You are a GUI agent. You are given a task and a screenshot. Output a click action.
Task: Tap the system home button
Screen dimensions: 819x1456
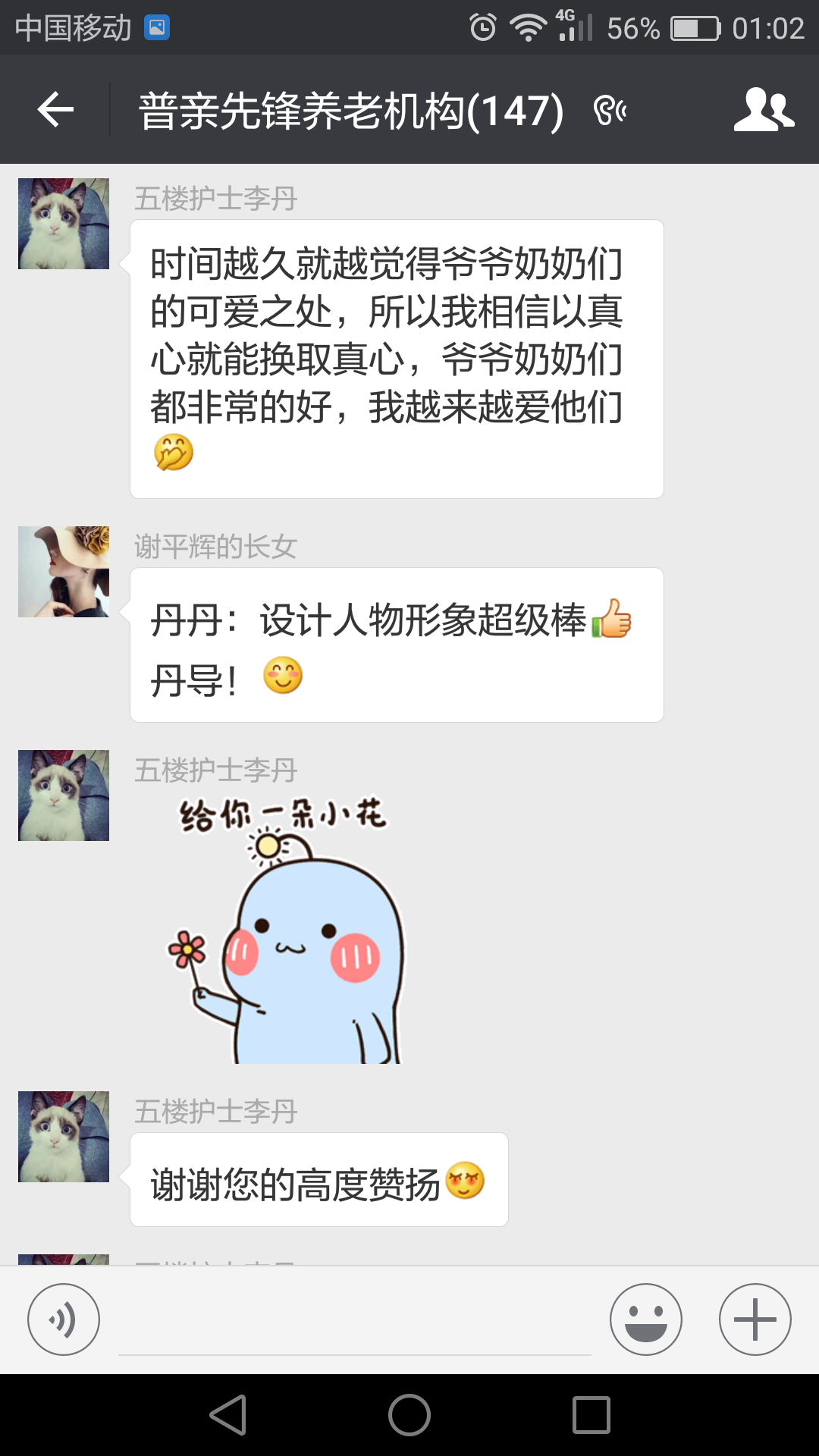point(409,1415)
